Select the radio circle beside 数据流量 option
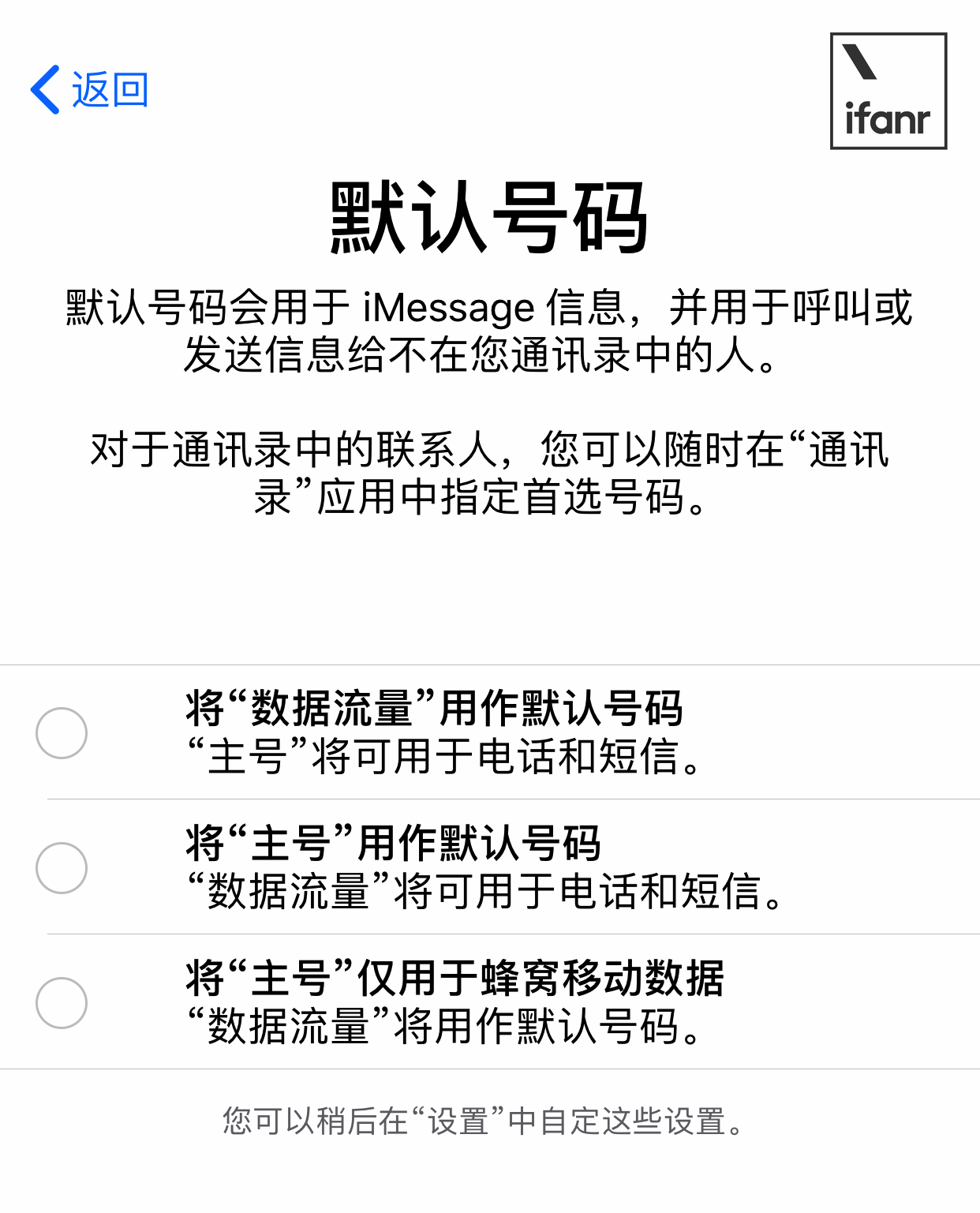The width and height of the screenshot is (980, 1213). point(62,732)
